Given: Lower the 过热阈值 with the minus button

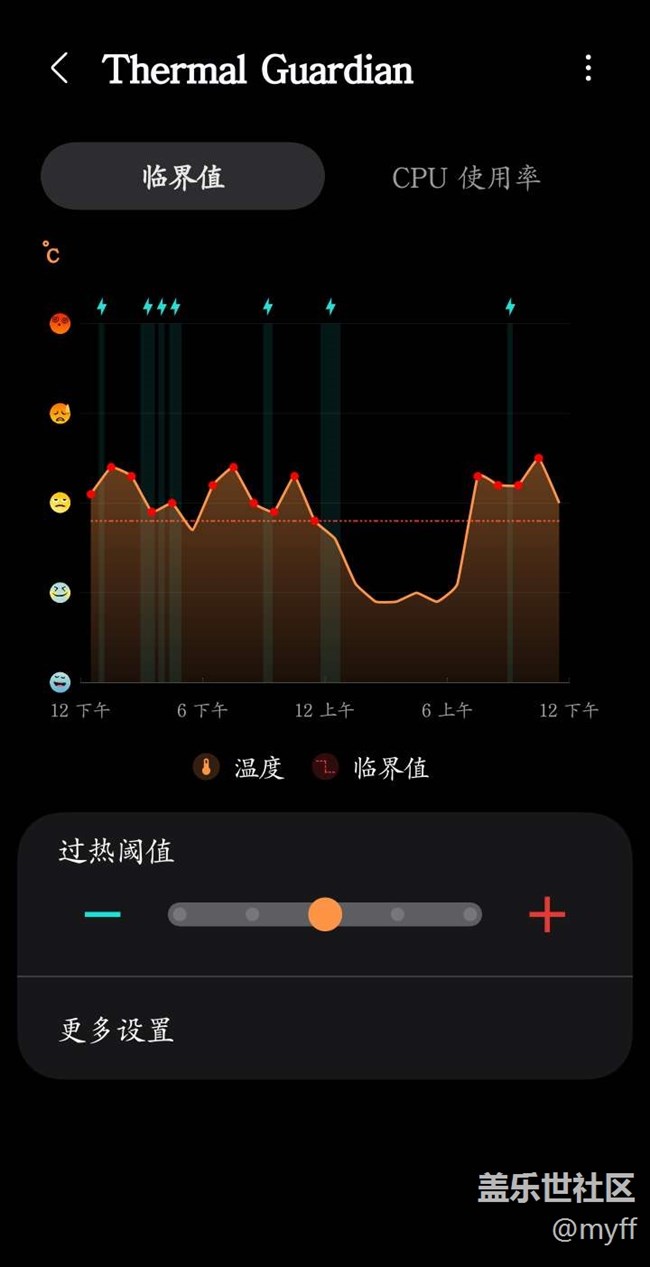Looking at the screenshot, I should click(x=103, y=914).
